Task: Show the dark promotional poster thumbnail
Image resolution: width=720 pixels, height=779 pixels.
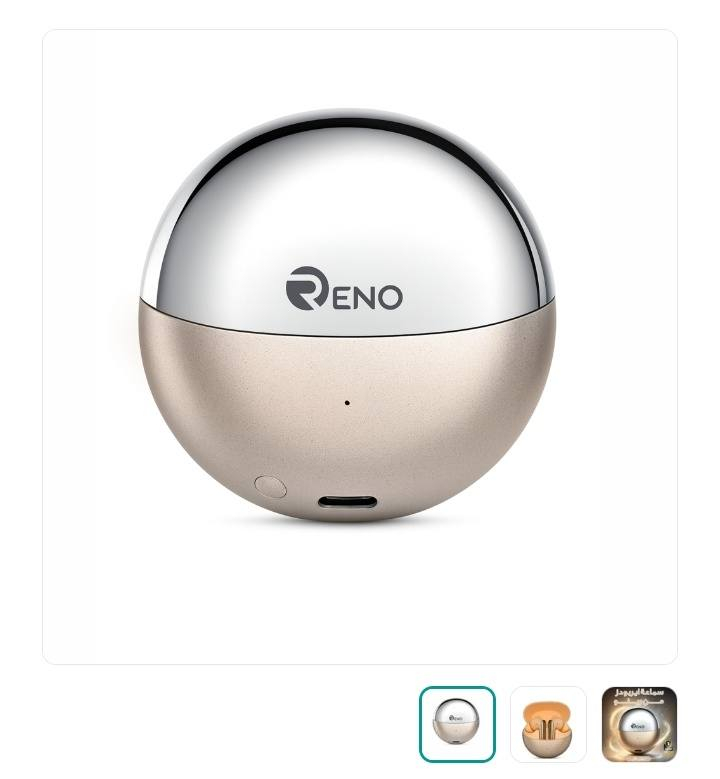Action: [x=640, y=724]
